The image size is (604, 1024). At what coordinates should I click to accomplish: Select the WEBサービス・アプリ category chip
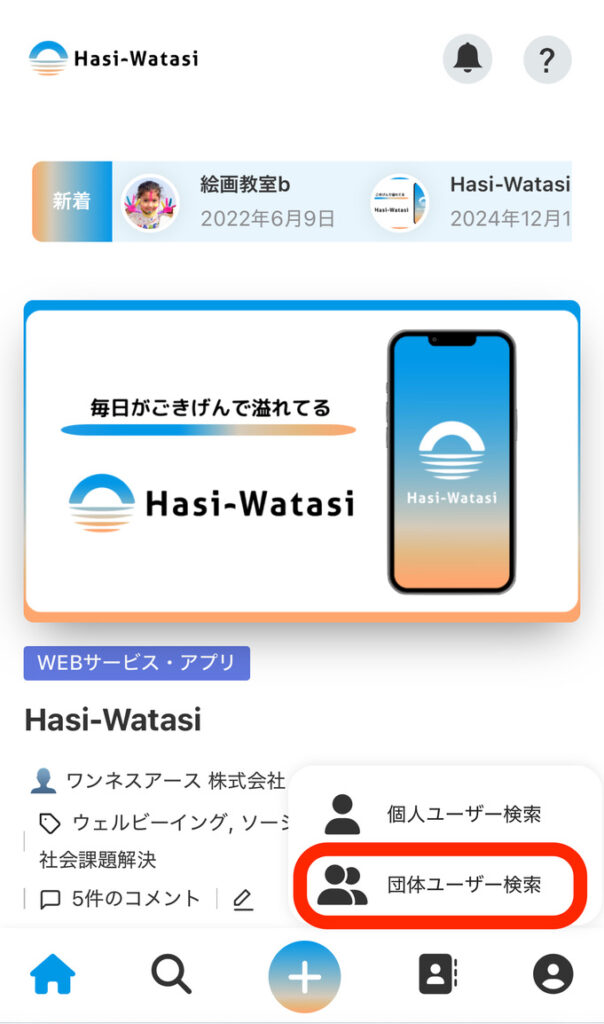pos(137,663)
